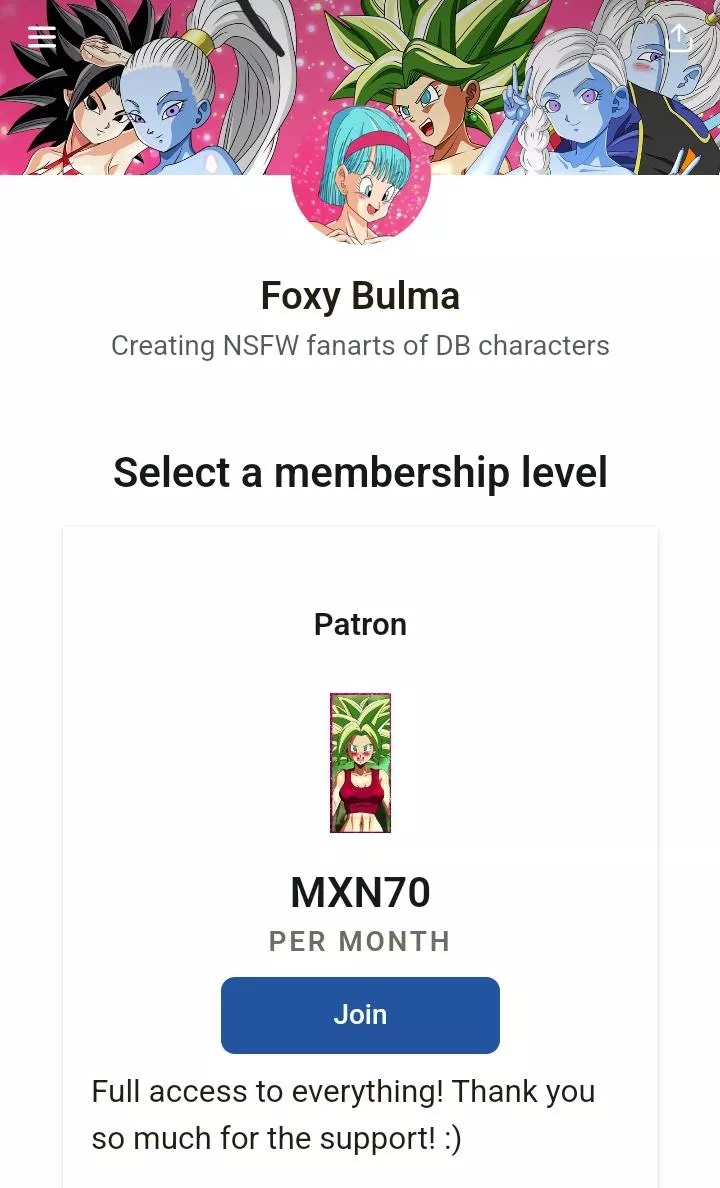720x1188 pixels.
Task: Join the Patron membership tier
Action: click(x=360, y=1014)
